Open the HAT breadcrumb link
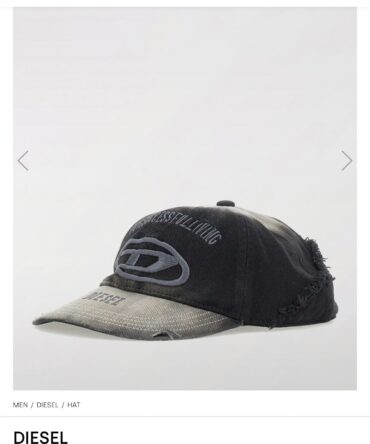 tap(74, 405)
